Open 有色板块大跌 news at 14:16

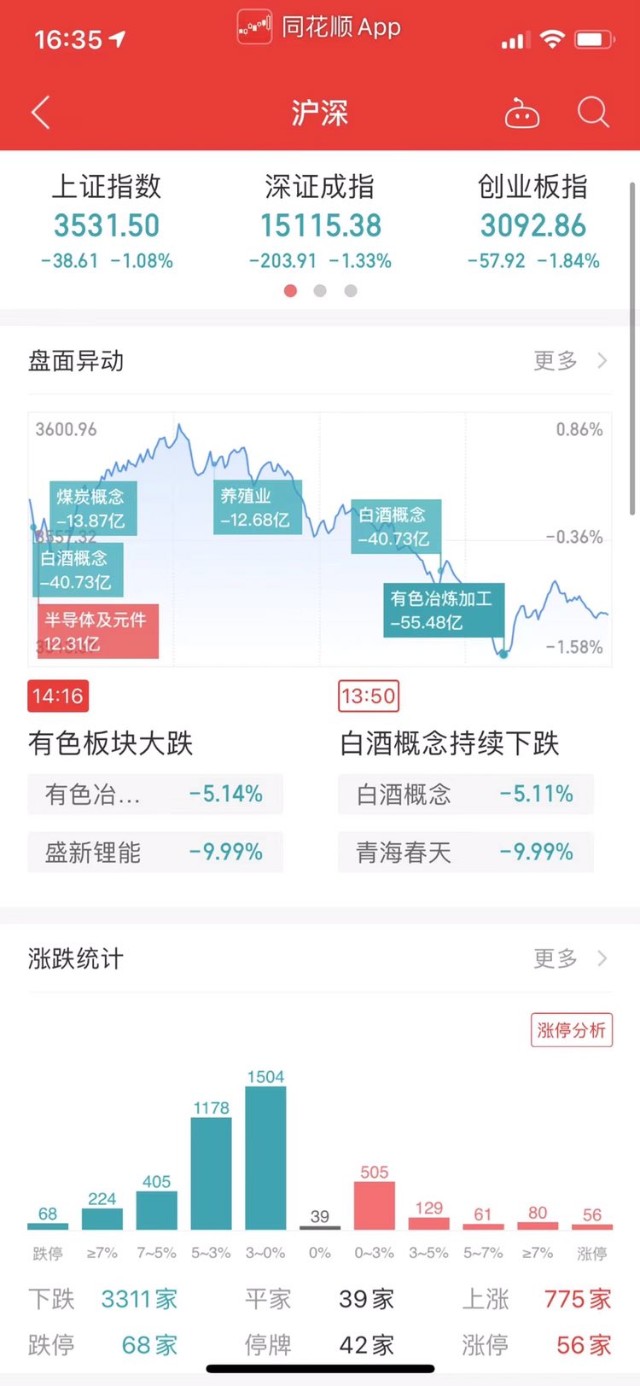coord(110,743)
